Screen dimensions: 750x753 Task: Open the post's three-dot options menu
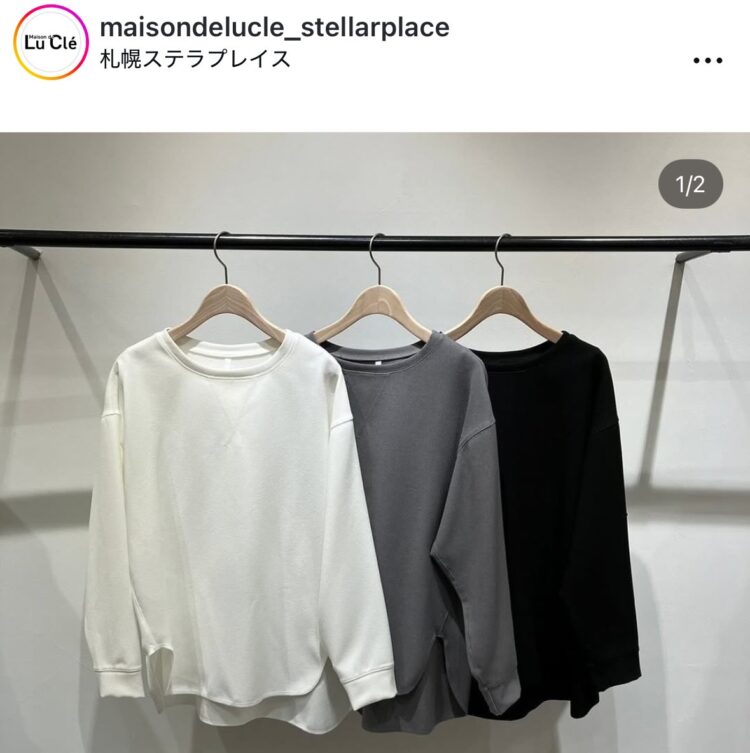click(x=706, y=60)
